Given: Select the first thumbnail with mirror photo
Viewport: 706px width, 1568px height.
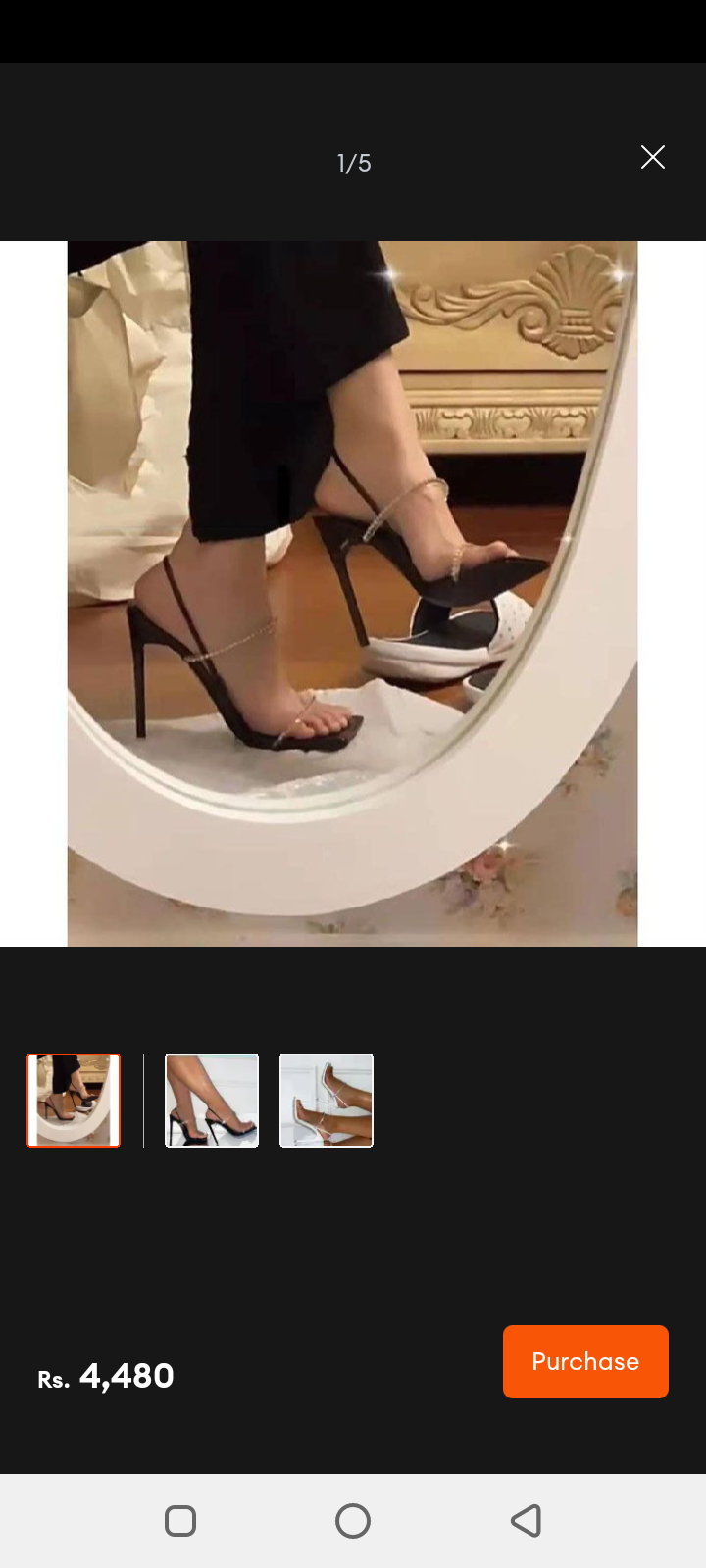Looking at the screenshot, I should click(74, 1100).
